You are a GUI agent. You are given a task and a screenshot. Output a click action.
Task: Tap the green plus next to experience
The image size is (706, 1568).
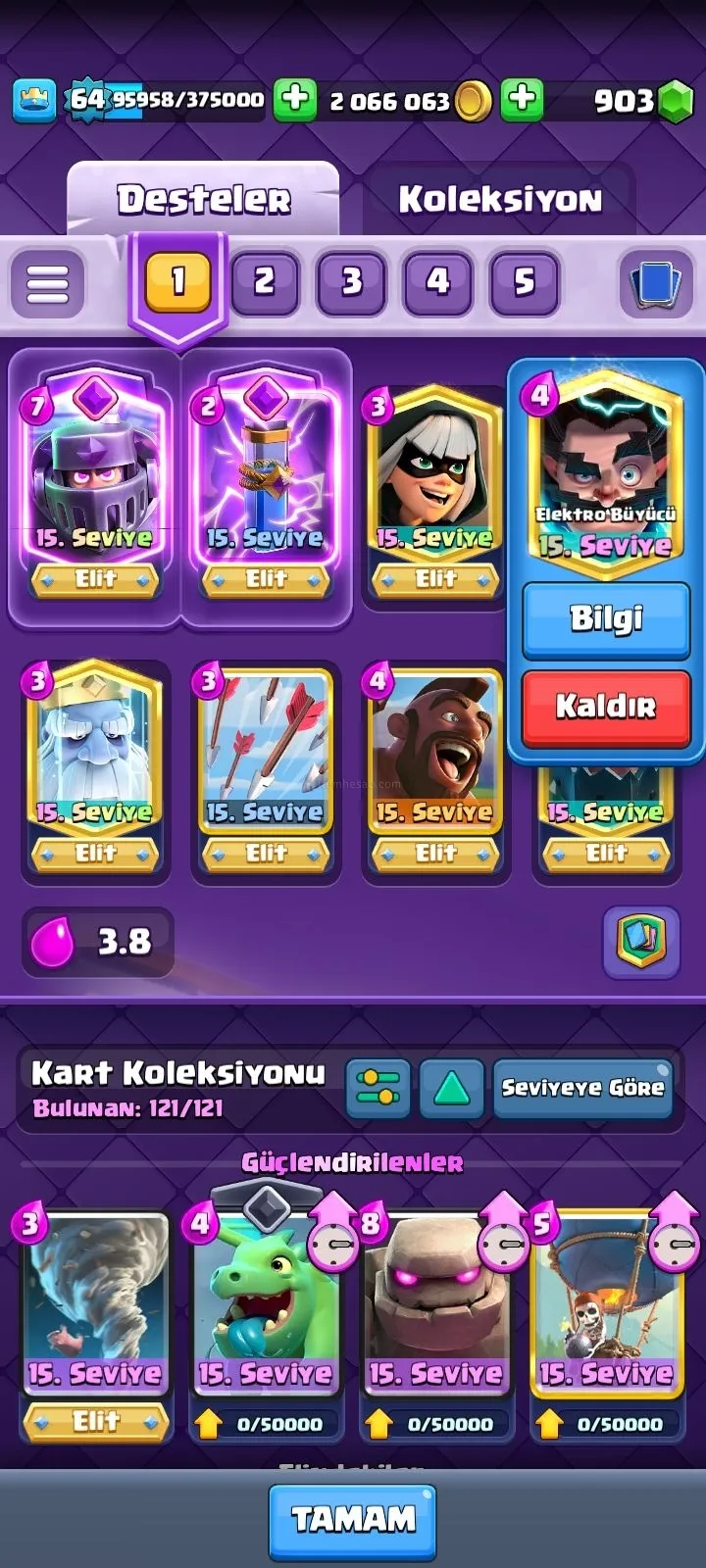(294, 99)
